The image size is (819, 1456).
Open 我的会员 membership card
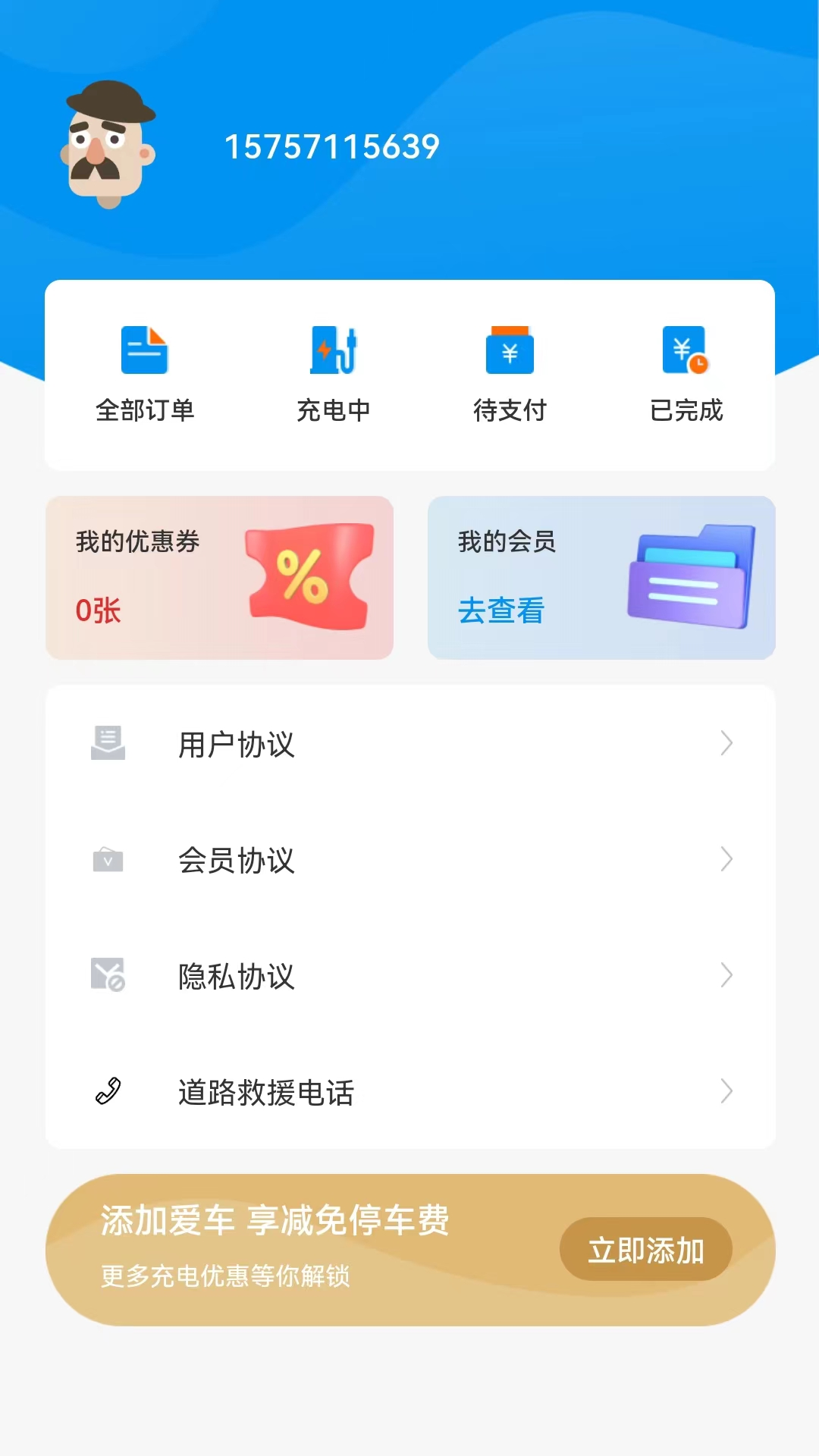click(601, 578)
